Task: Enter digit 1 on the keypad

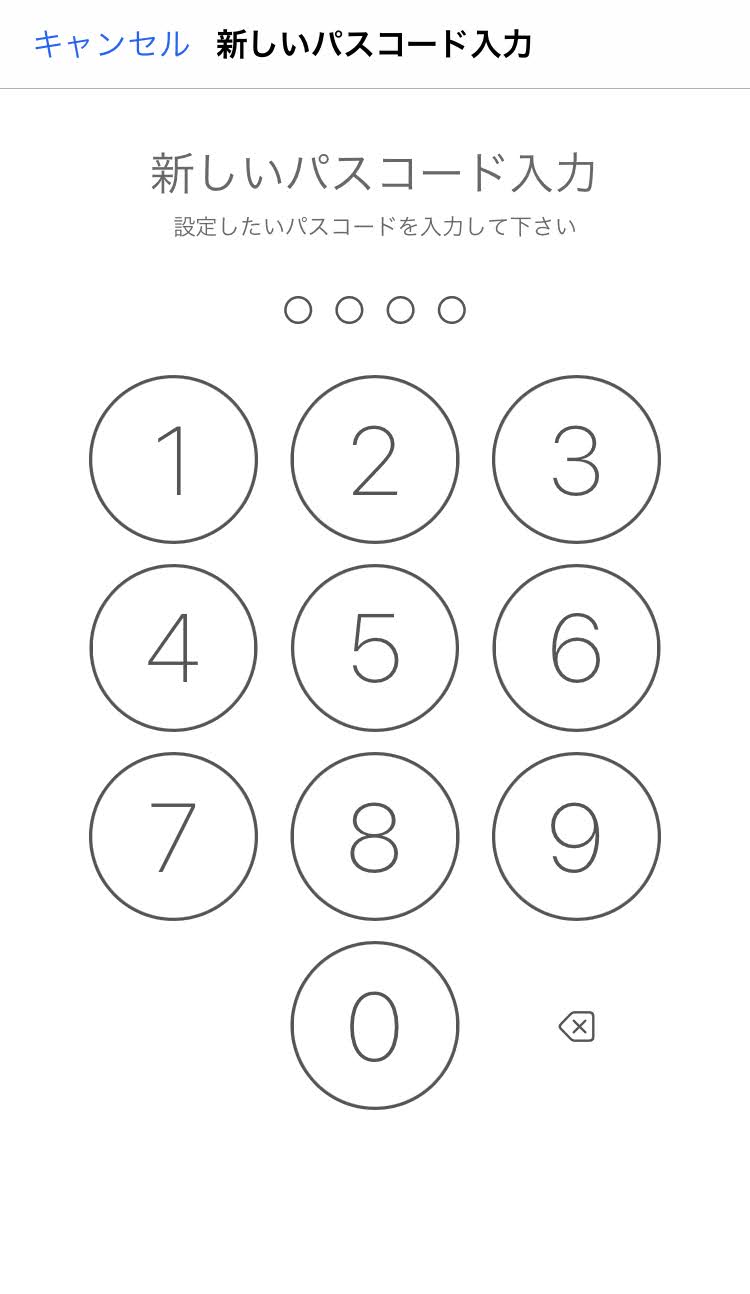Action: [174, 460]
